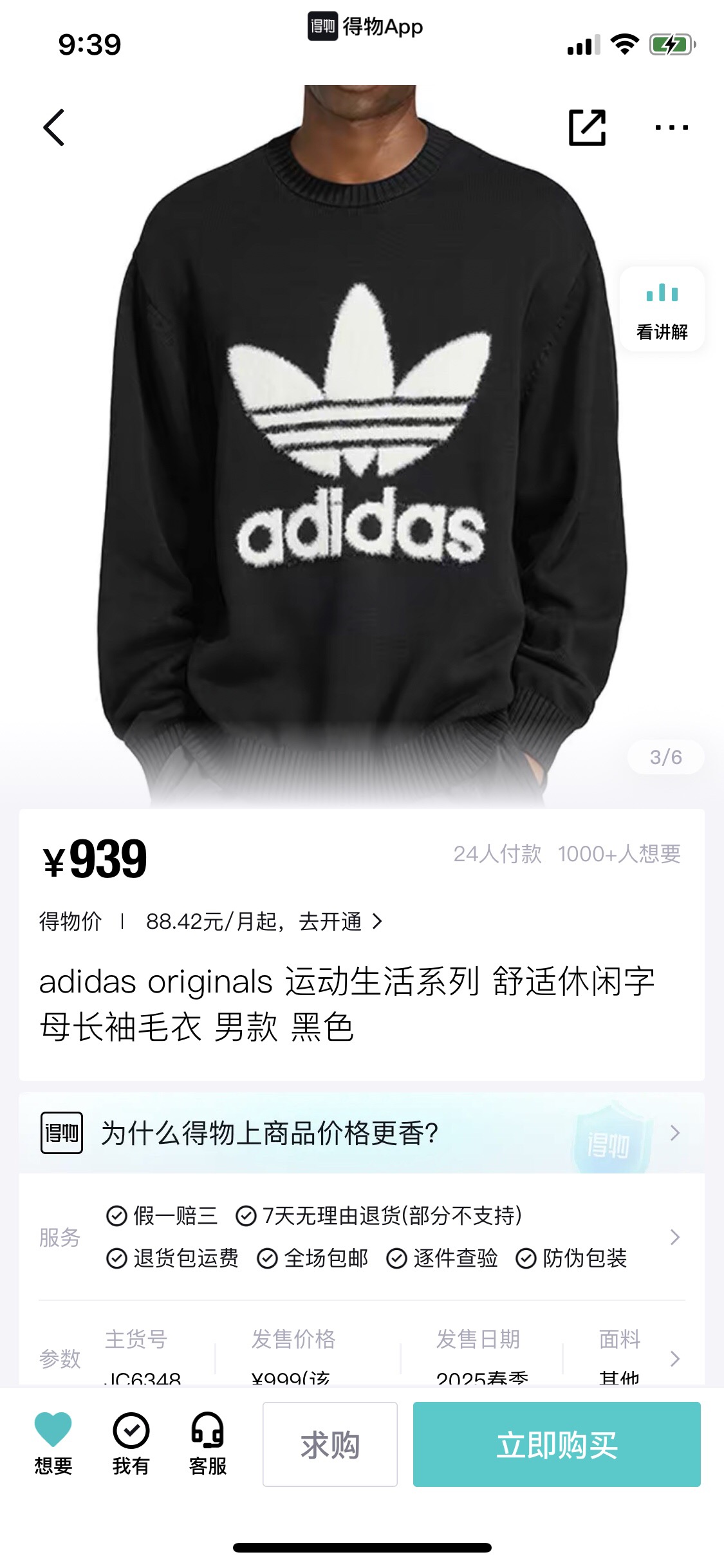The height and width of the screenshot is (1568, 724).
Task: Open the 88.42元/月起 installment offer
Action: coord(264,922)
